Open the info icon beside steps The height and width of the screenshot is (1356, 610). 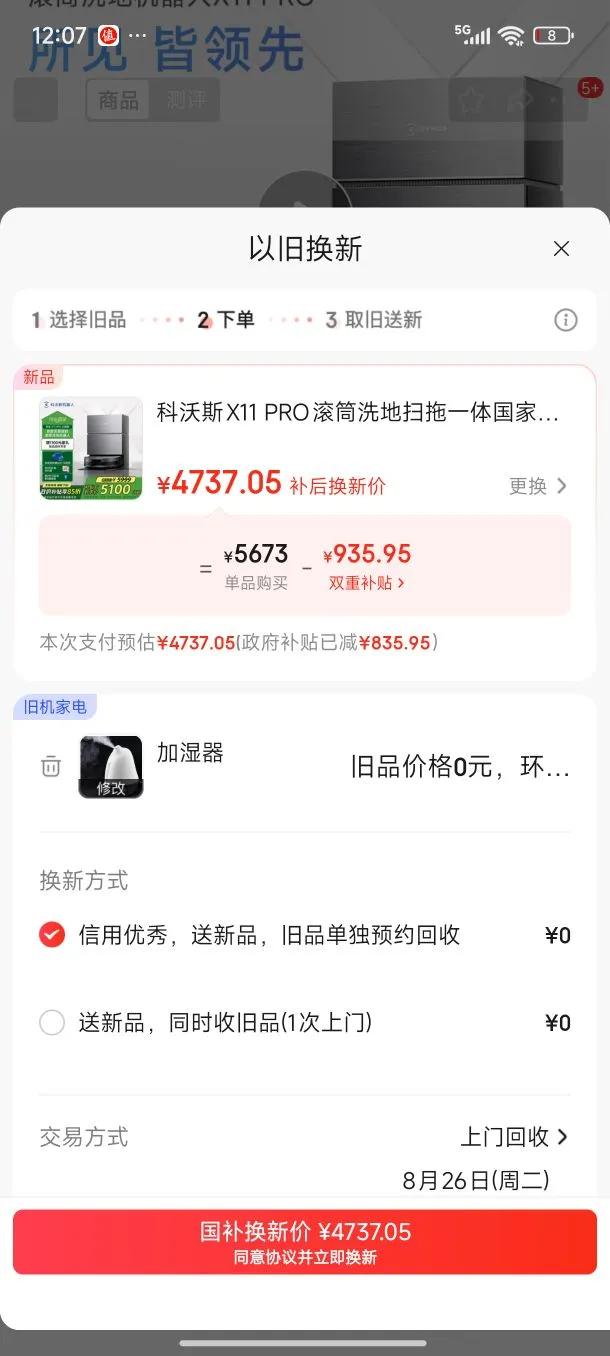tap(565, 320)
